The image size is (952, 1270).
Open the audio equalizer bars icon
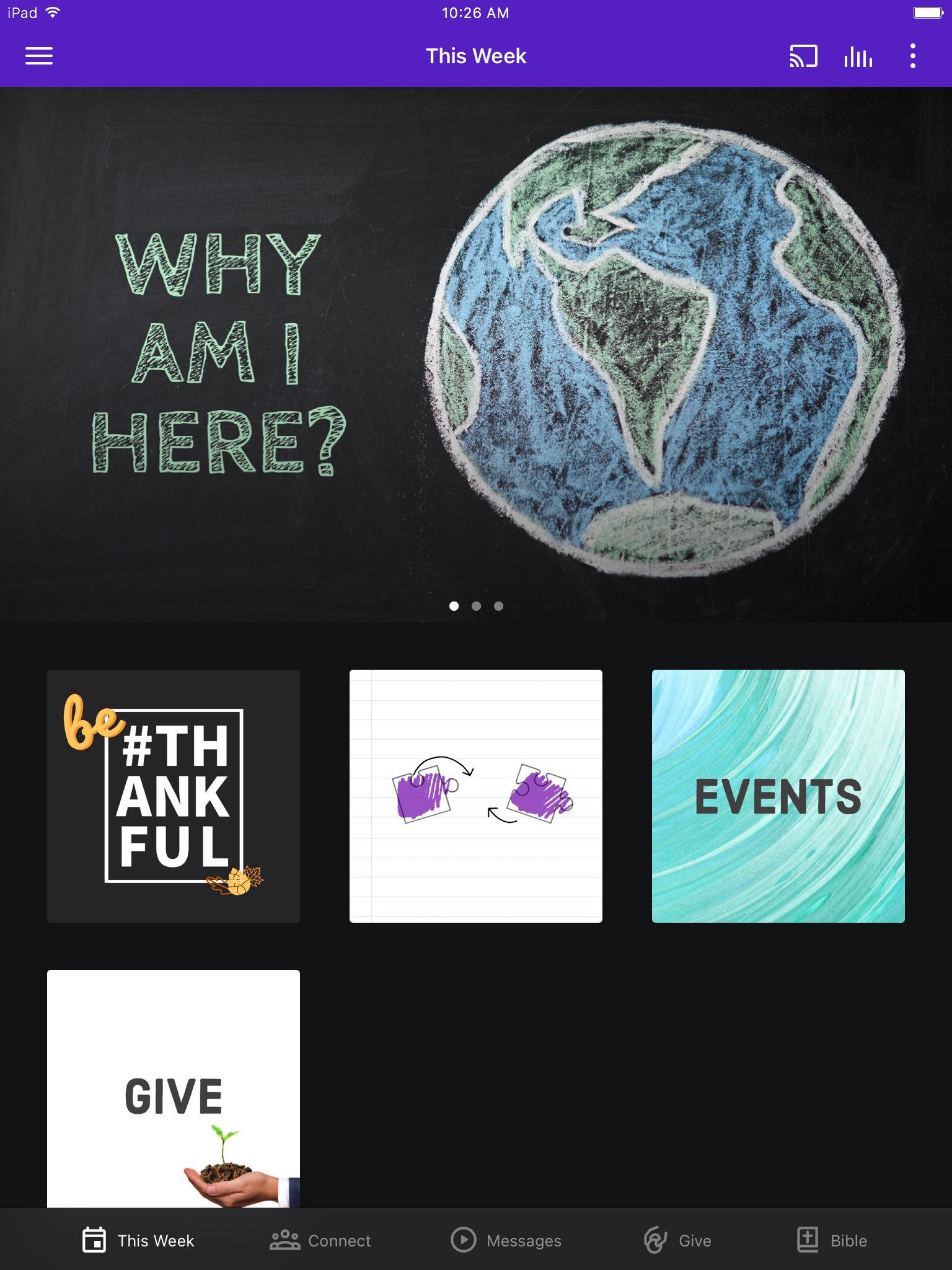click(858, 56)
